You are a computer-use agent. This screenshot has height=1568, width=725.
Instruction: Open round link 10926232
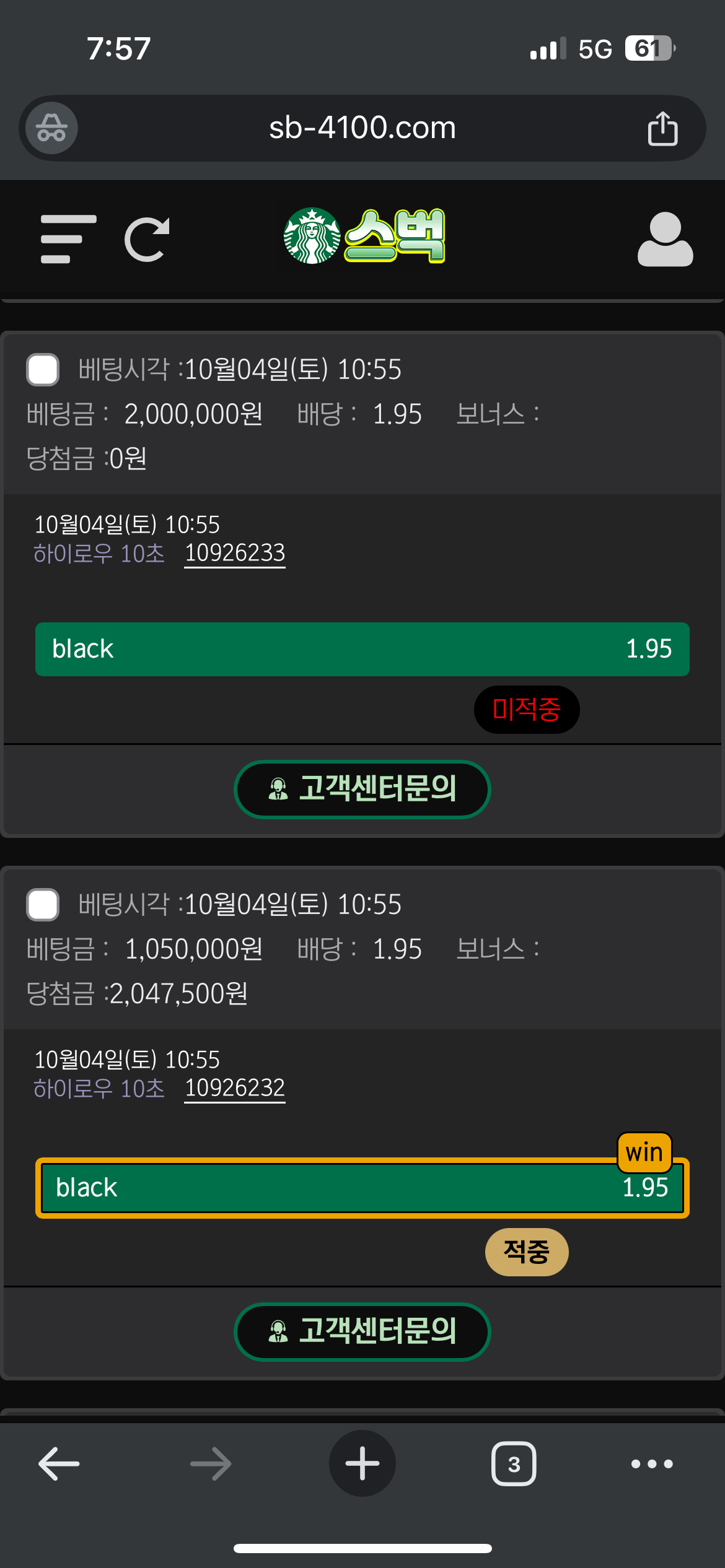(235, 1088)
